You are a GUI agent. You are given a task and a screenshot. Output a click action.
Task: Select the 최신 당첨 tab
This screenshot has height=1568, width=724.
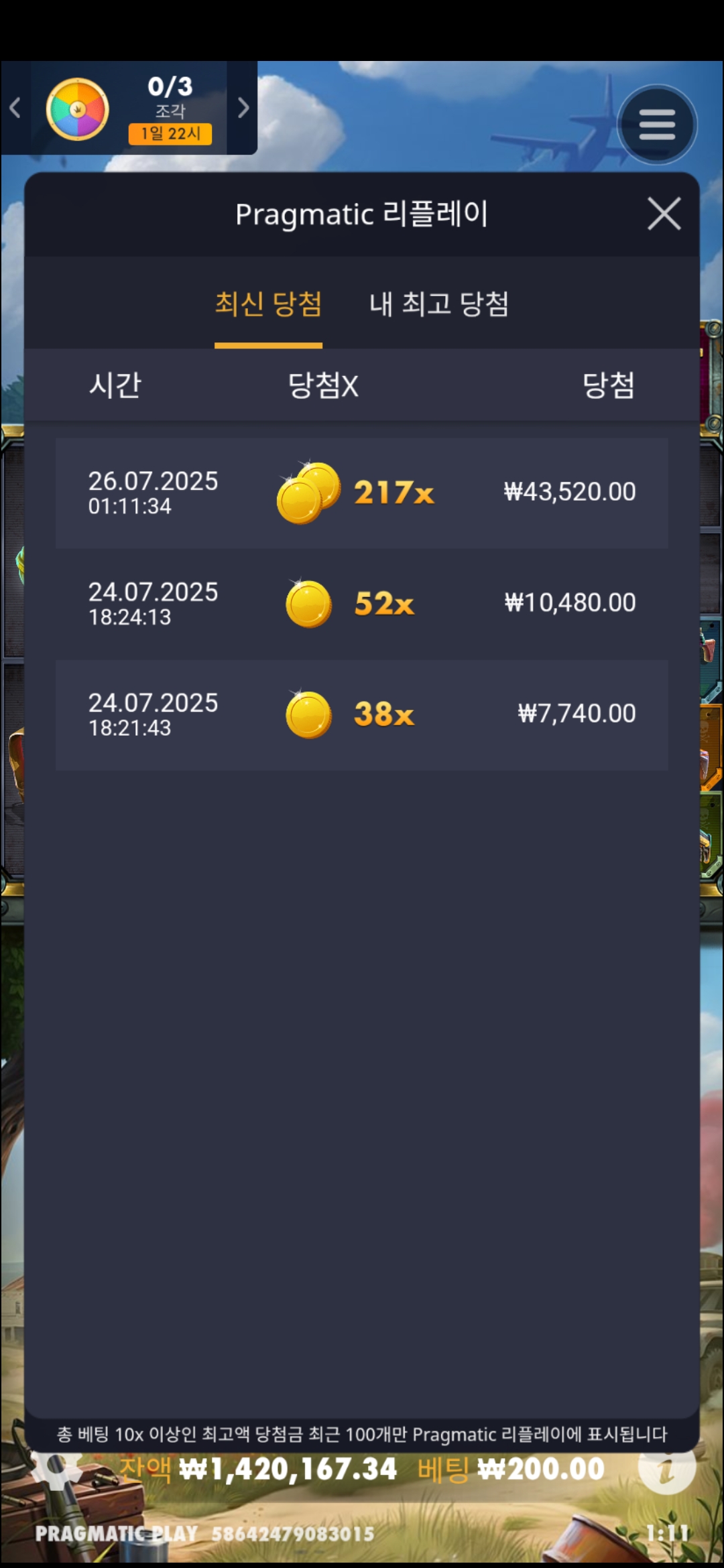point(268,304)
